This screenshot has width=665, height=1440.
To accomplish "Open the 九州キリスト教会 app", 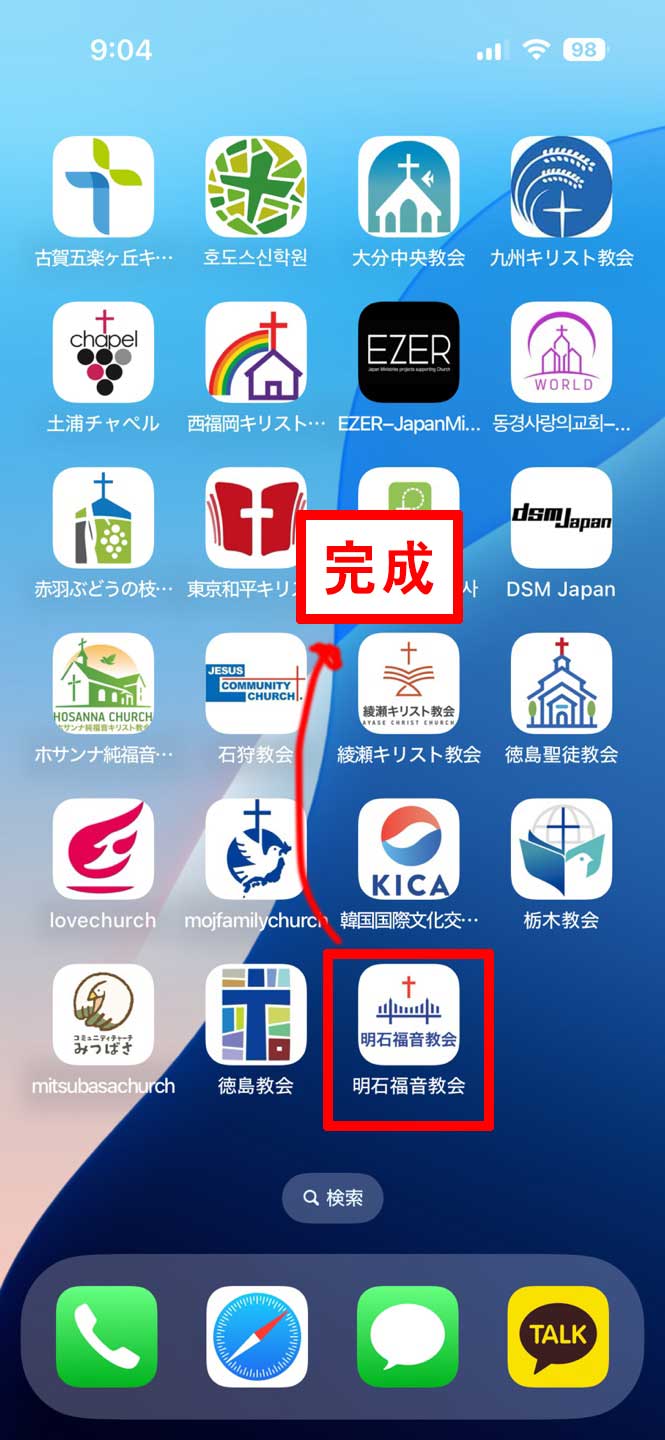I will click(x=561, y=187).
